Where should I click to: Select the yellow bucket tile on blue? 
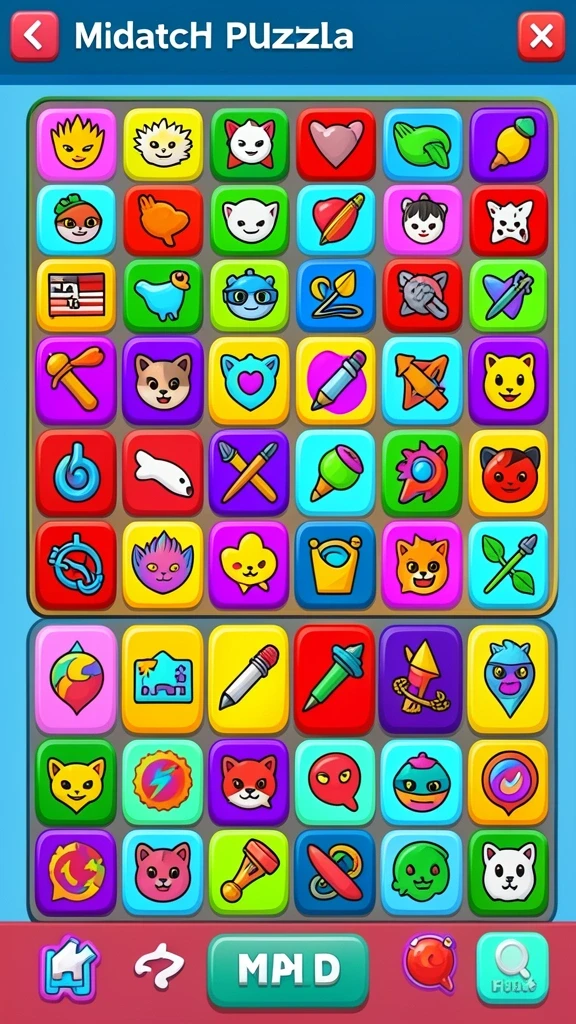click(x=335, y=565)
